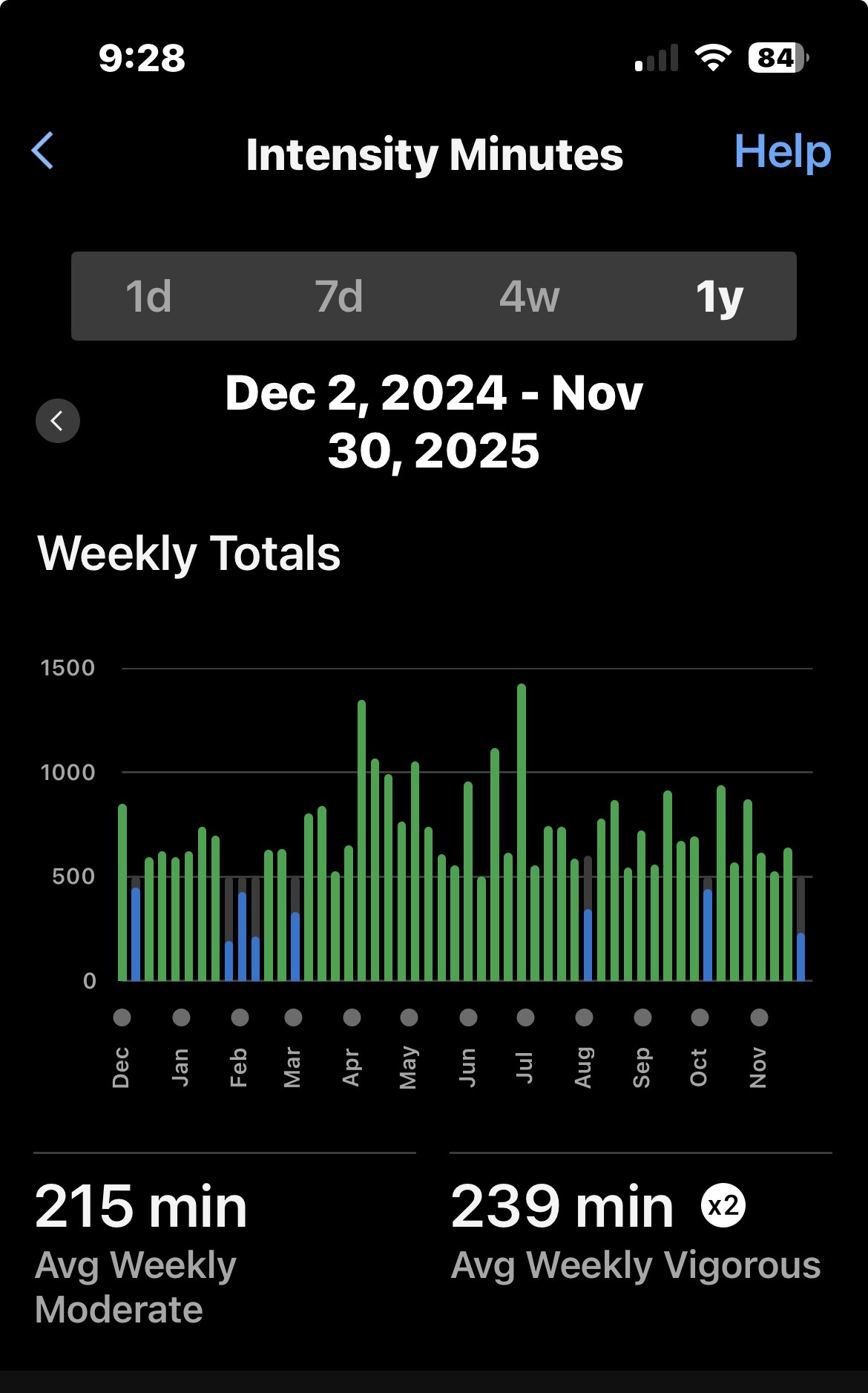This screenshot has width=868, height=1393.
Task: Switch to the 1d view
Action: tap(148, 296)
